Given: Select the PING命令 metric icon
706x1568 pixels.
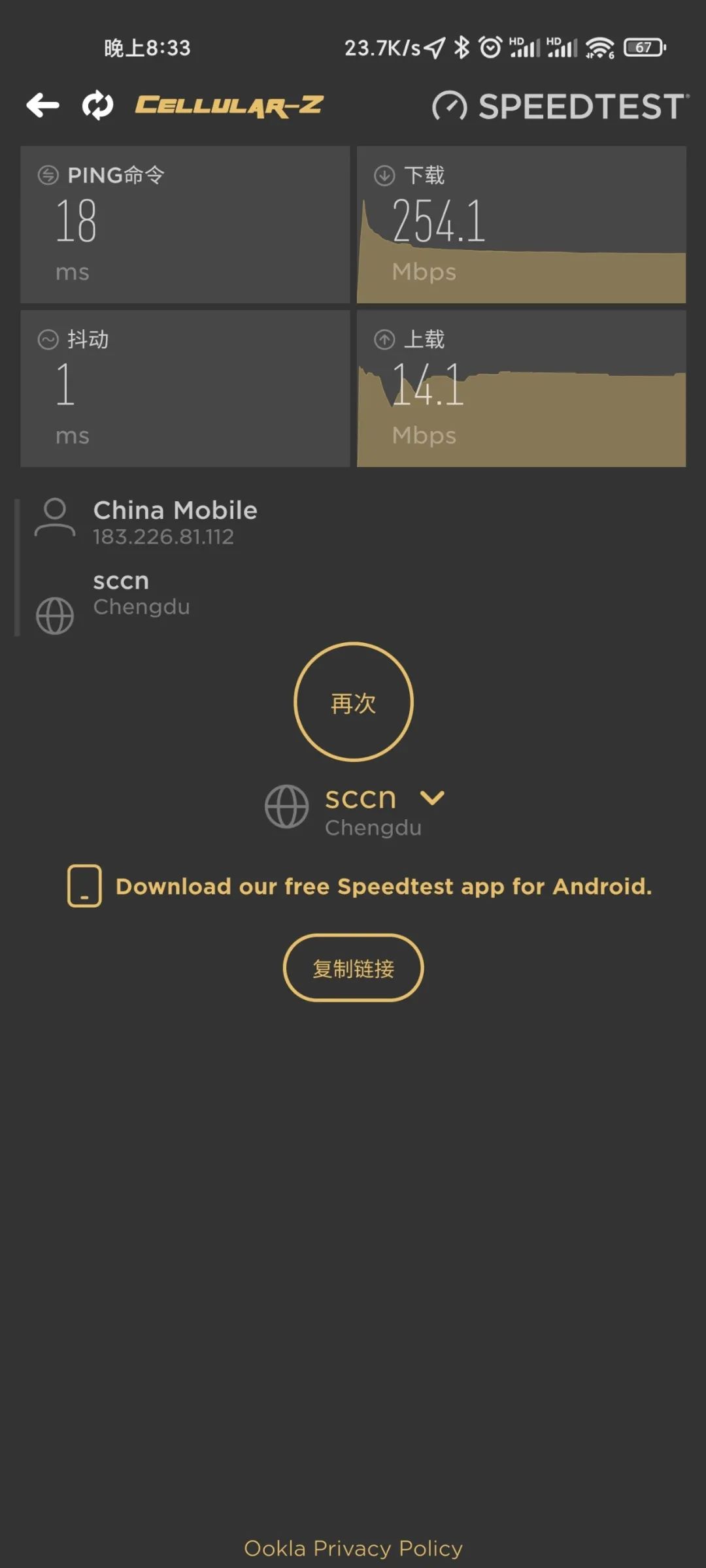Looking at the screenshot, I should pyautogui.click(x=48, y=174).
